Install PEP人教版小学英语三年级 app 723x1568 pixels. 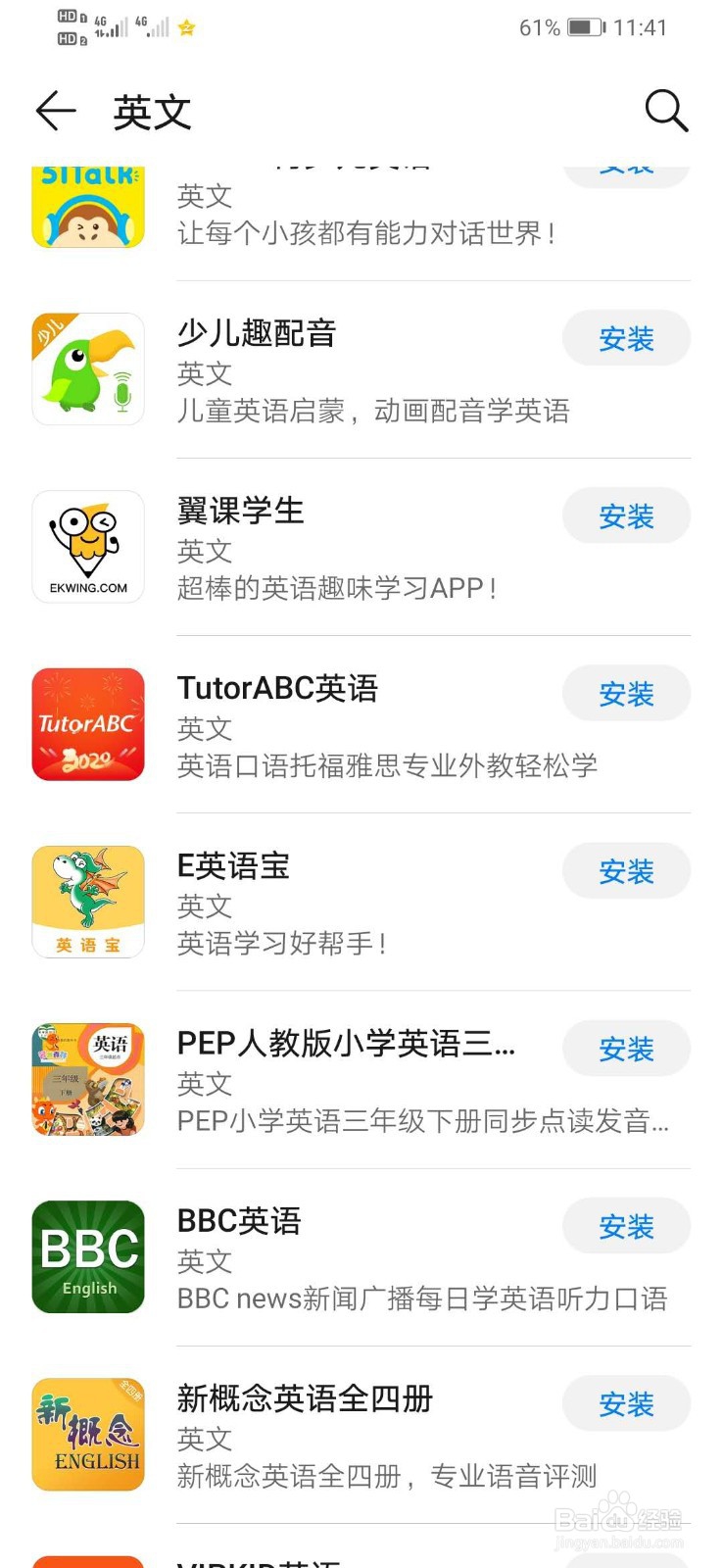(626, 1049)
